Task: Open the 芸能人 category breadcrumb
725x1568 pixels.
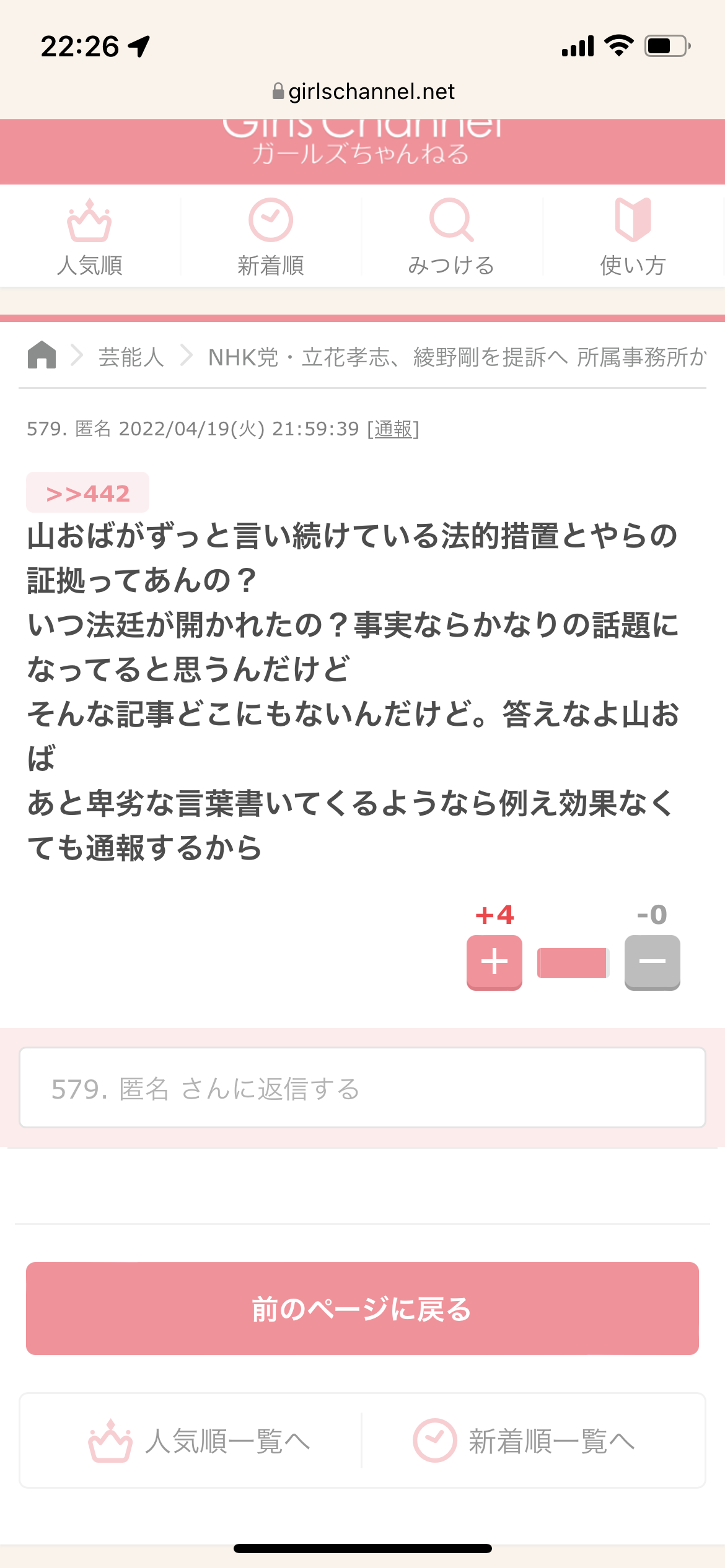Action: coord(131,357)
